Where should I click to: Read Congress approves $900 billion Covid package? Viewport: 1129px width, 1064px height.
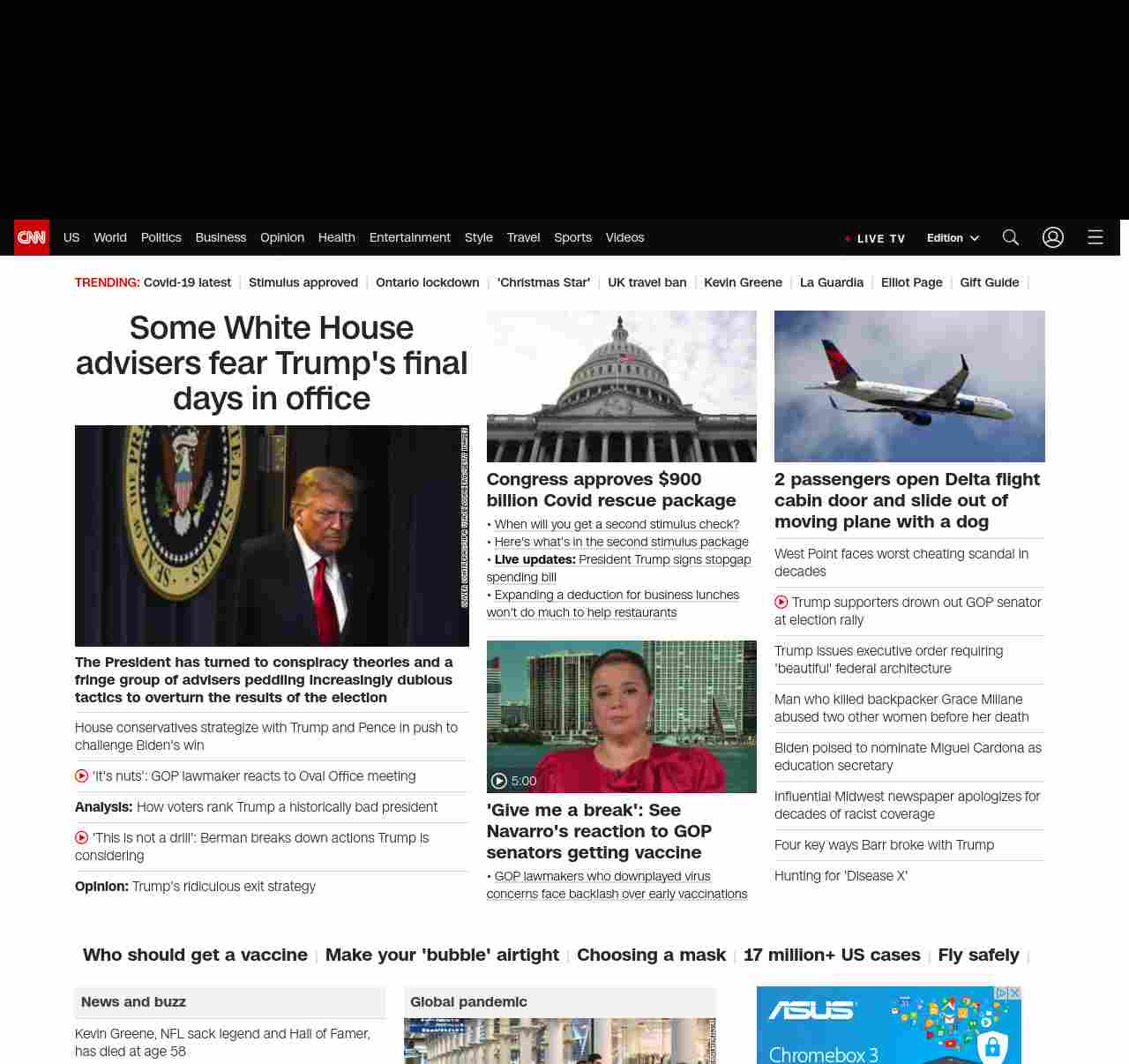click(610, 490)
